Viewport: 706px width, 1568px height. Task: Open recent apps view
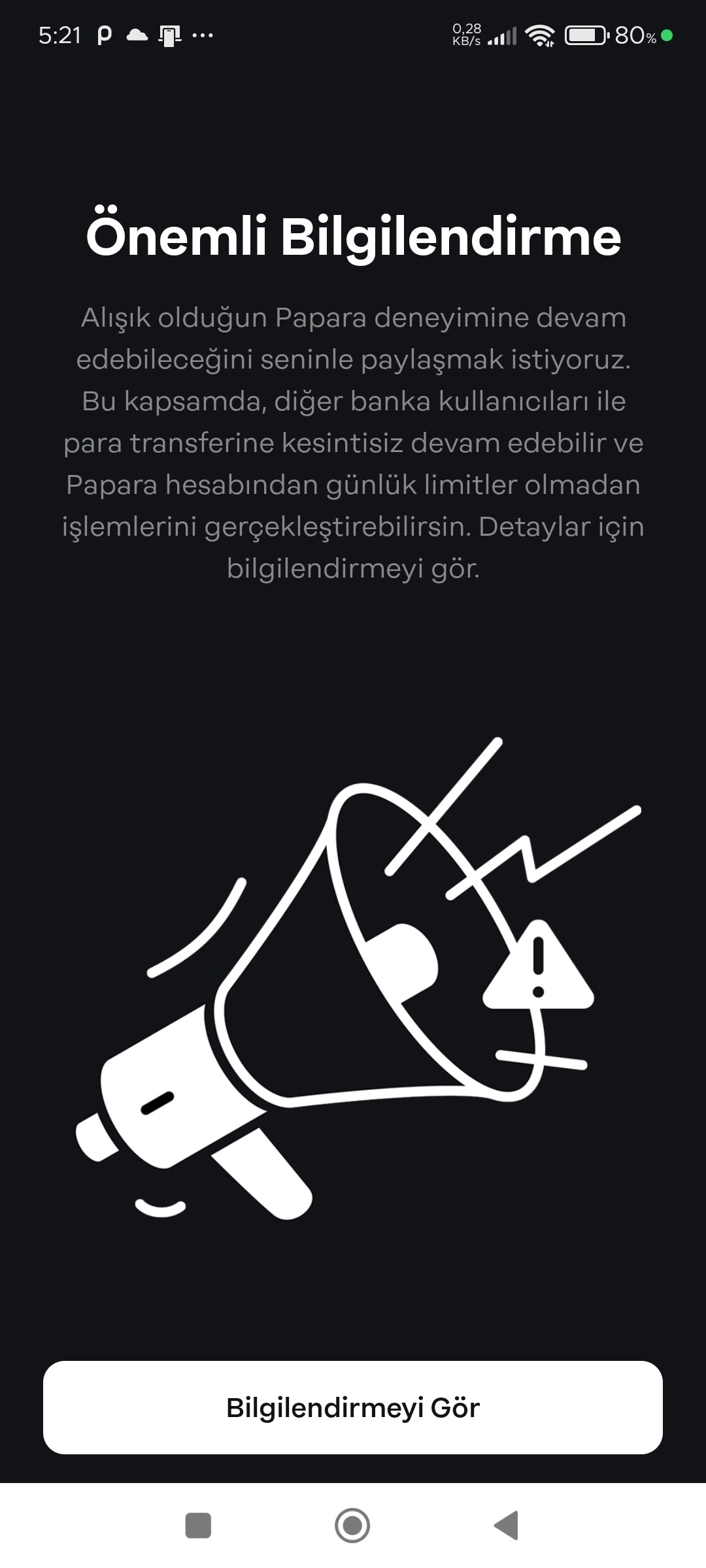coord(198,1526)
